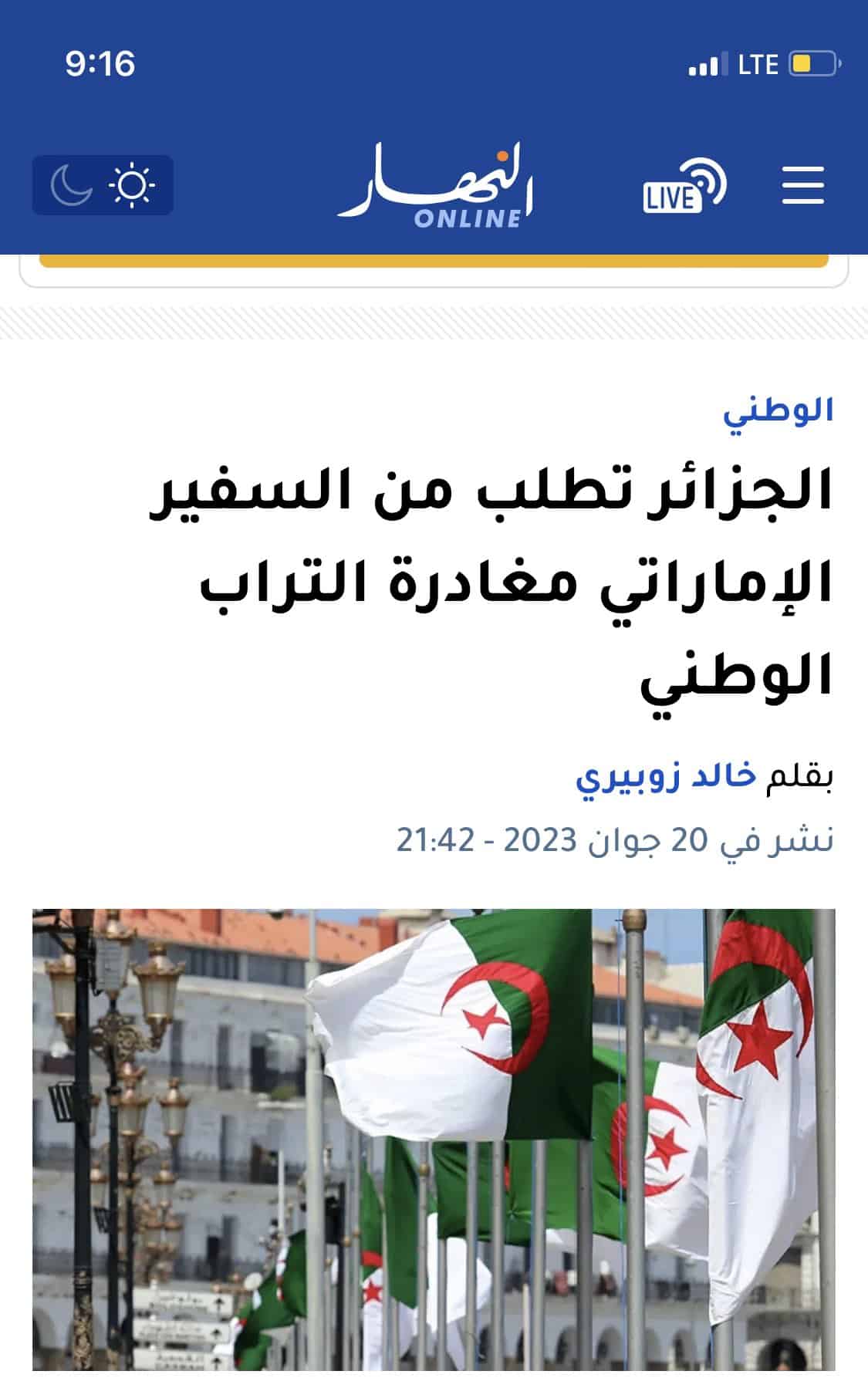Viewport: 868px width, 1388px height.
Task: Open the LIVE broadcast icon
Action: click(684, 186)
